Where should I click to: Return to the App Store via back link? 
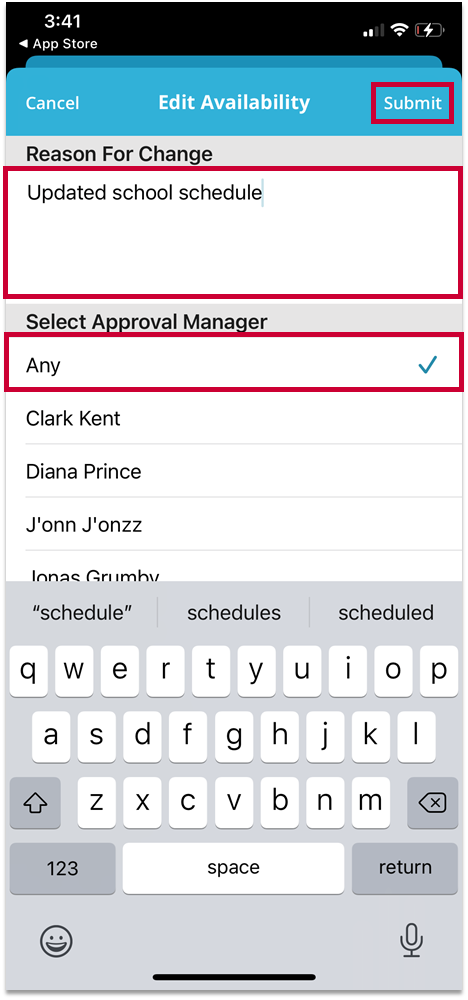[58, 44]
